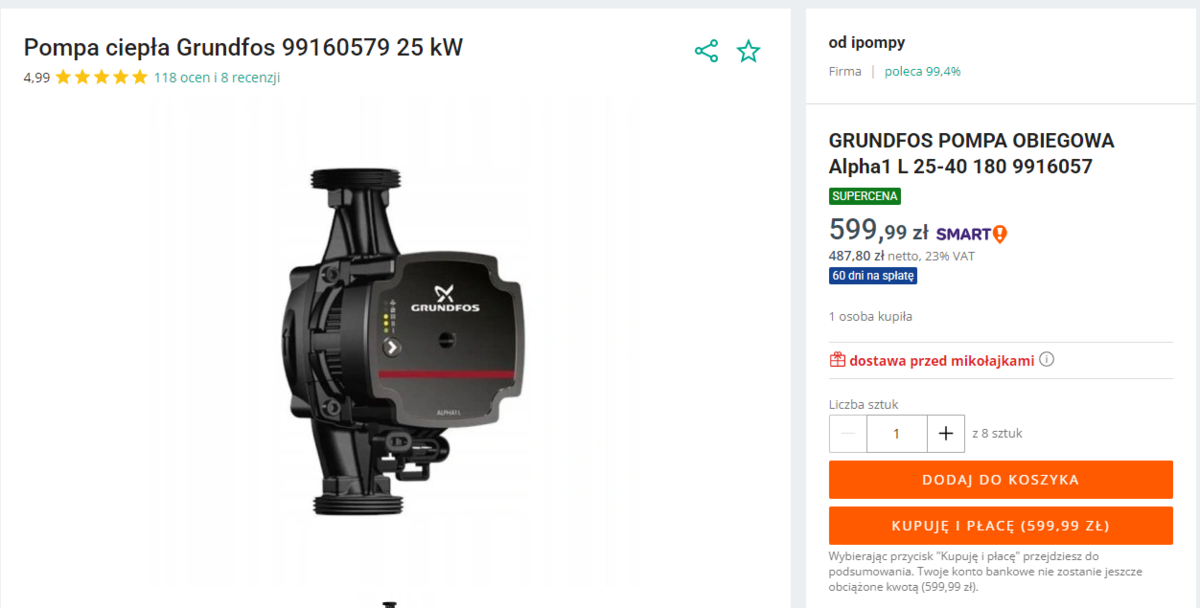Add product to favorites with star
The width and height of the screenshot is (1200, 608).
point(748,51)
